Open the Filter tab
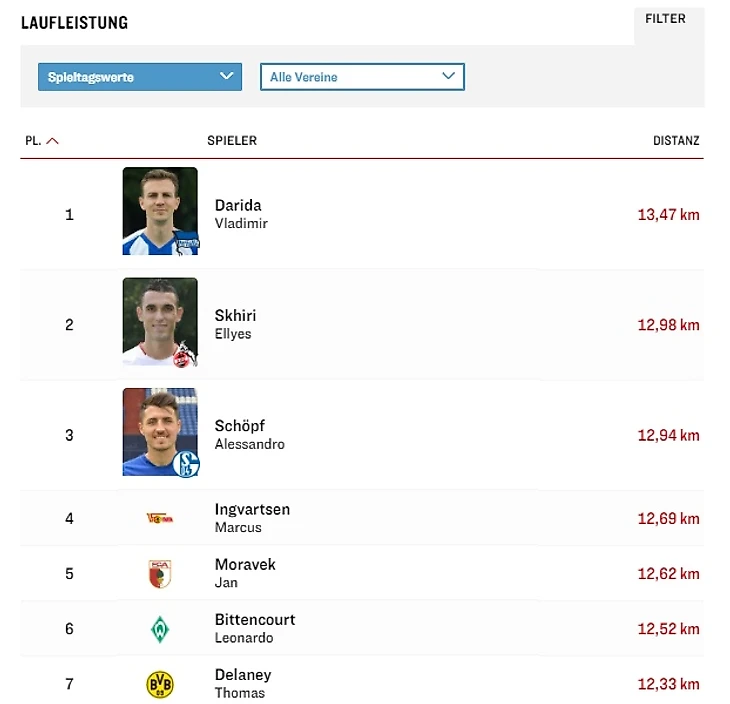This screenshot has width=730, height=704. coord(665,19)
